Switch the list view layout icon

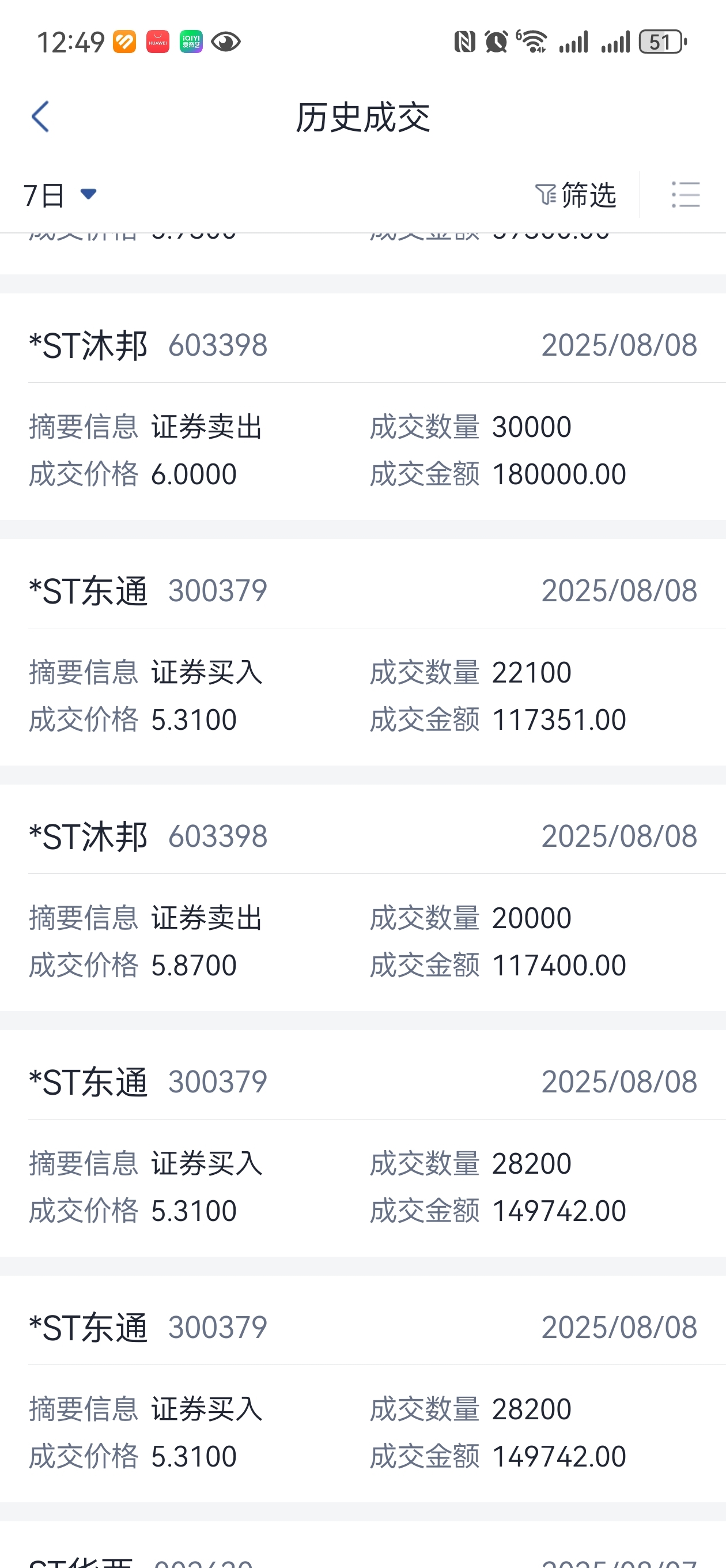click(x=685, y=195)
